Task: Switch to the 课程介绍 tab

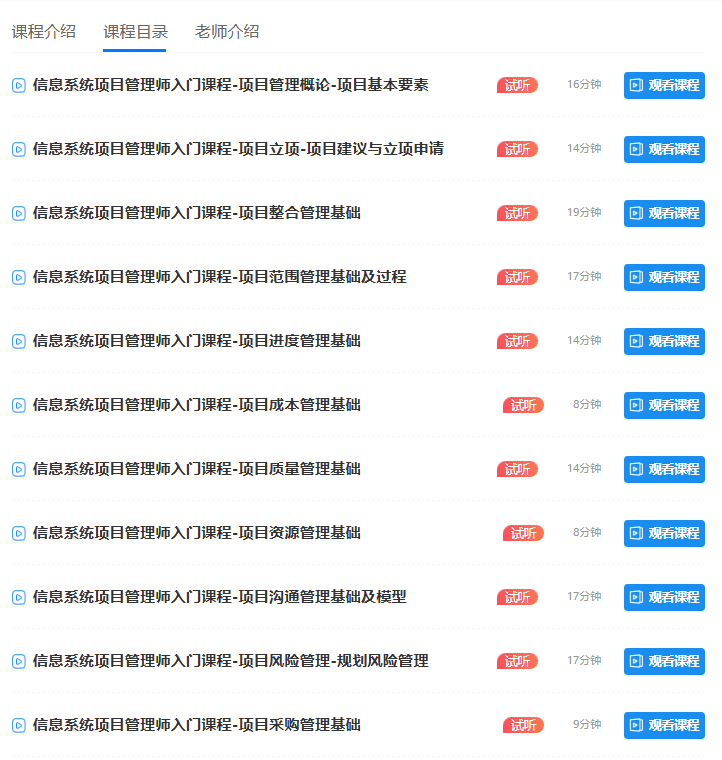Action: pyautogui.click(x=43, y=31)
